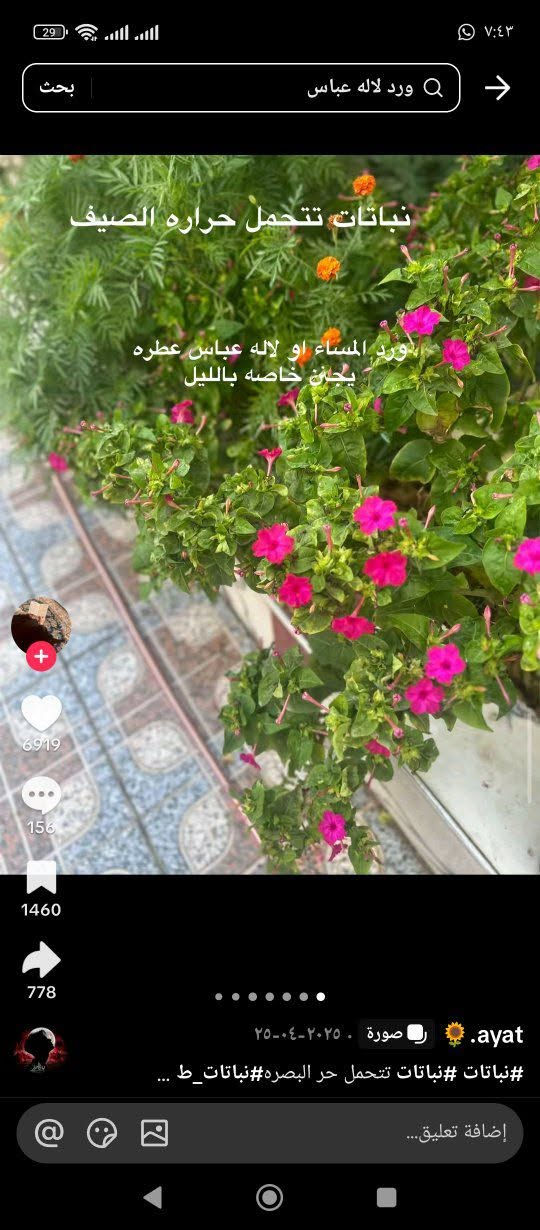Follow the creator with the red plus
The width and height of the screenshot is (540, 1230).
(41, 657)
